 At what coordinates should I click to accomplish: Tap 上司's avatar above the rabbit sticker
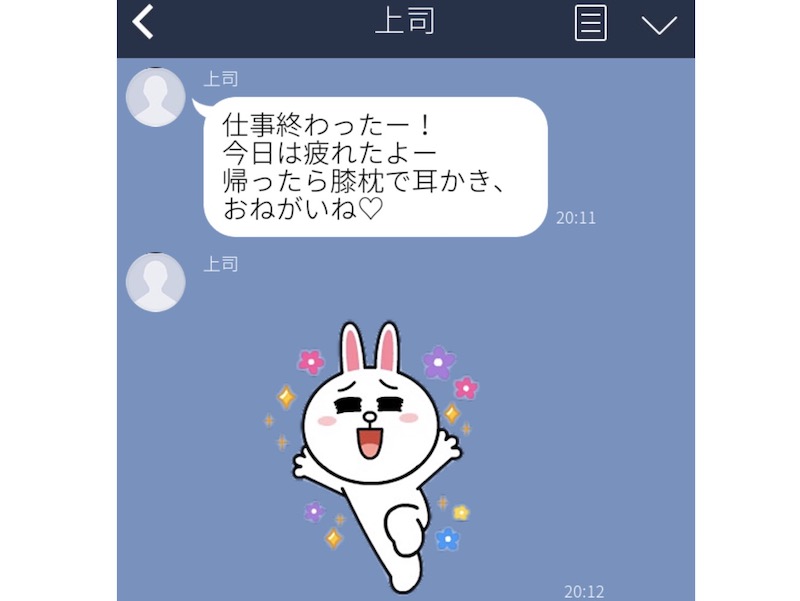(156, 282)
